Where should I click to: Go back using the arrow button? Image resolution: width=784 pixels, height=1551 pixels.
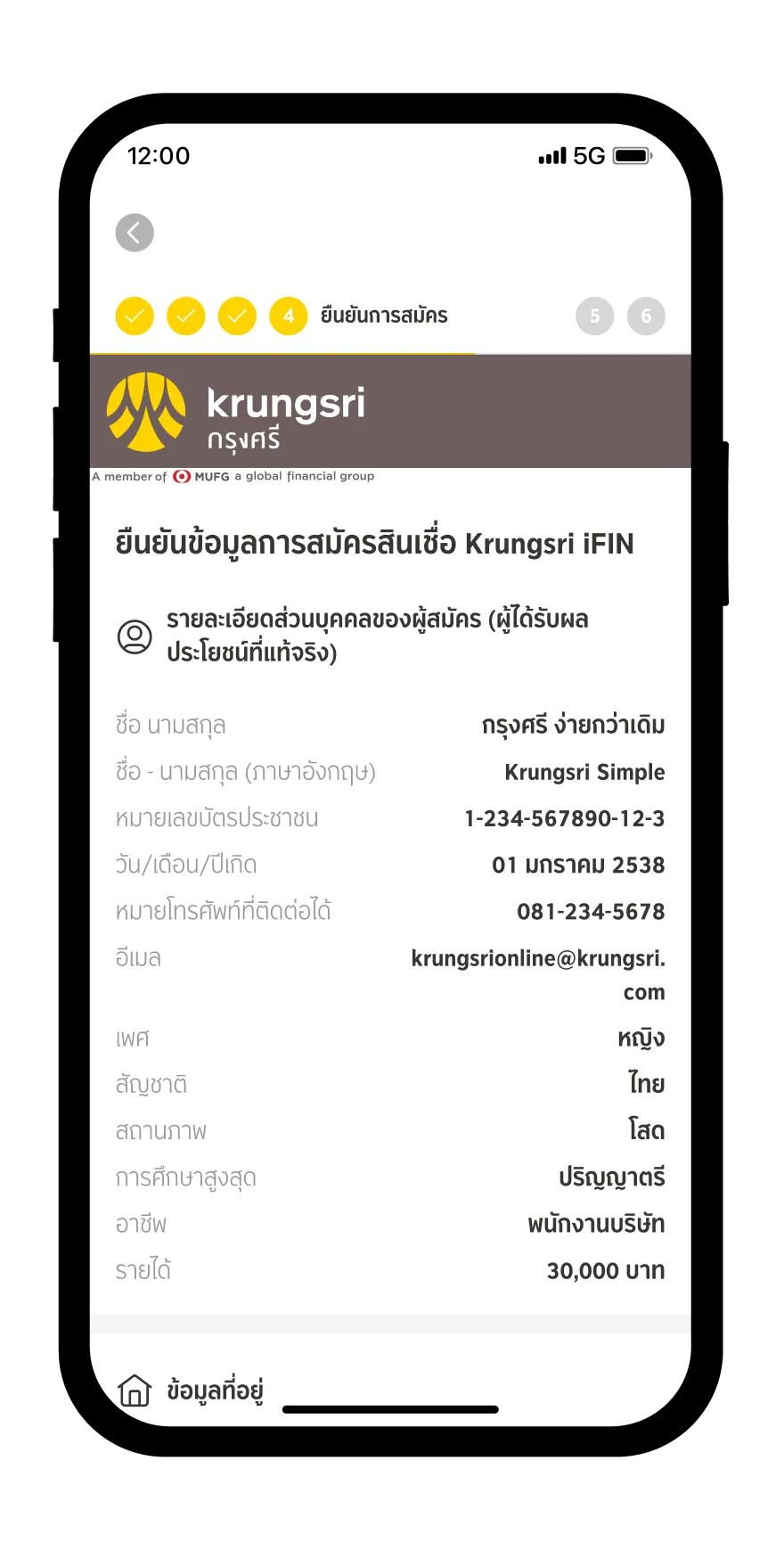pyautogui.click(x=135, y=234)
